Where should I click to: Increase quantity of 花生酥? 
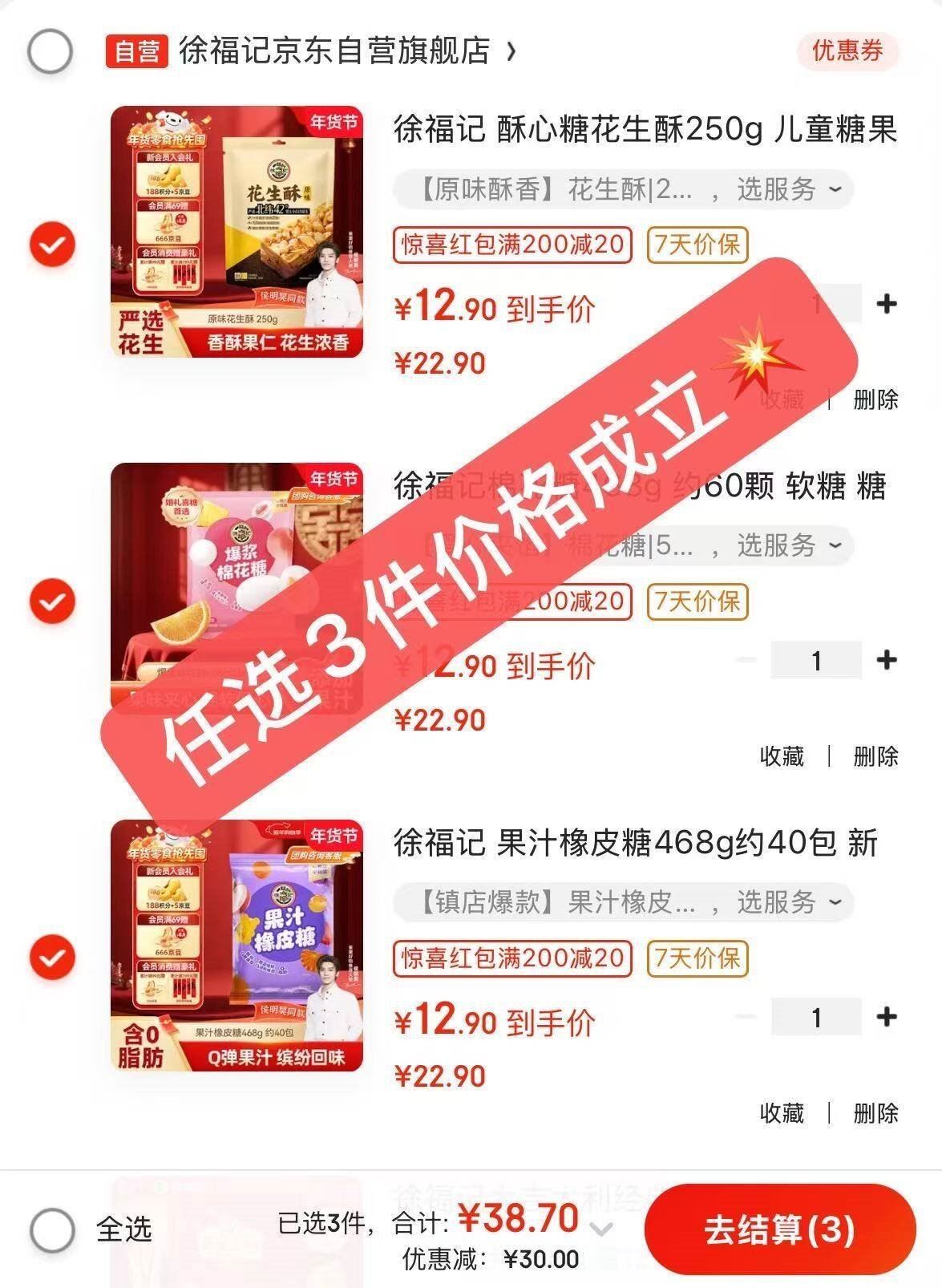coord(887,305)
